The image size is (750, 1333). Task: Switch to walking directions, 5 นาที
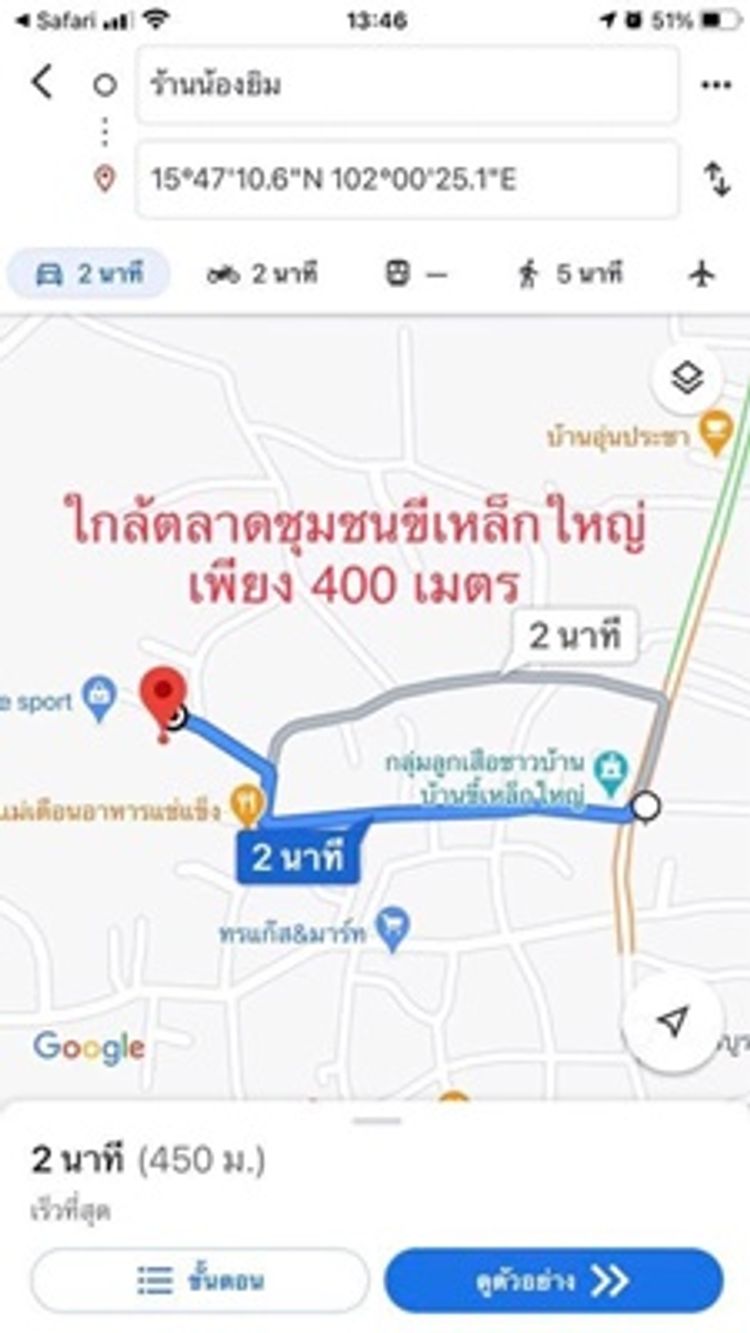[570, 273]
